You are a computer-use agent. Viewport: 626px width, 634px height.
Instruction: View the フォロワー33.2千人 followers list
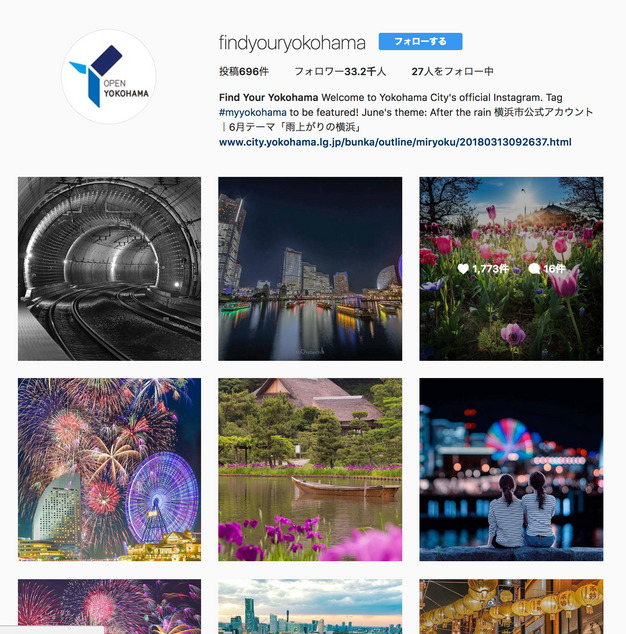coord(338,72)
